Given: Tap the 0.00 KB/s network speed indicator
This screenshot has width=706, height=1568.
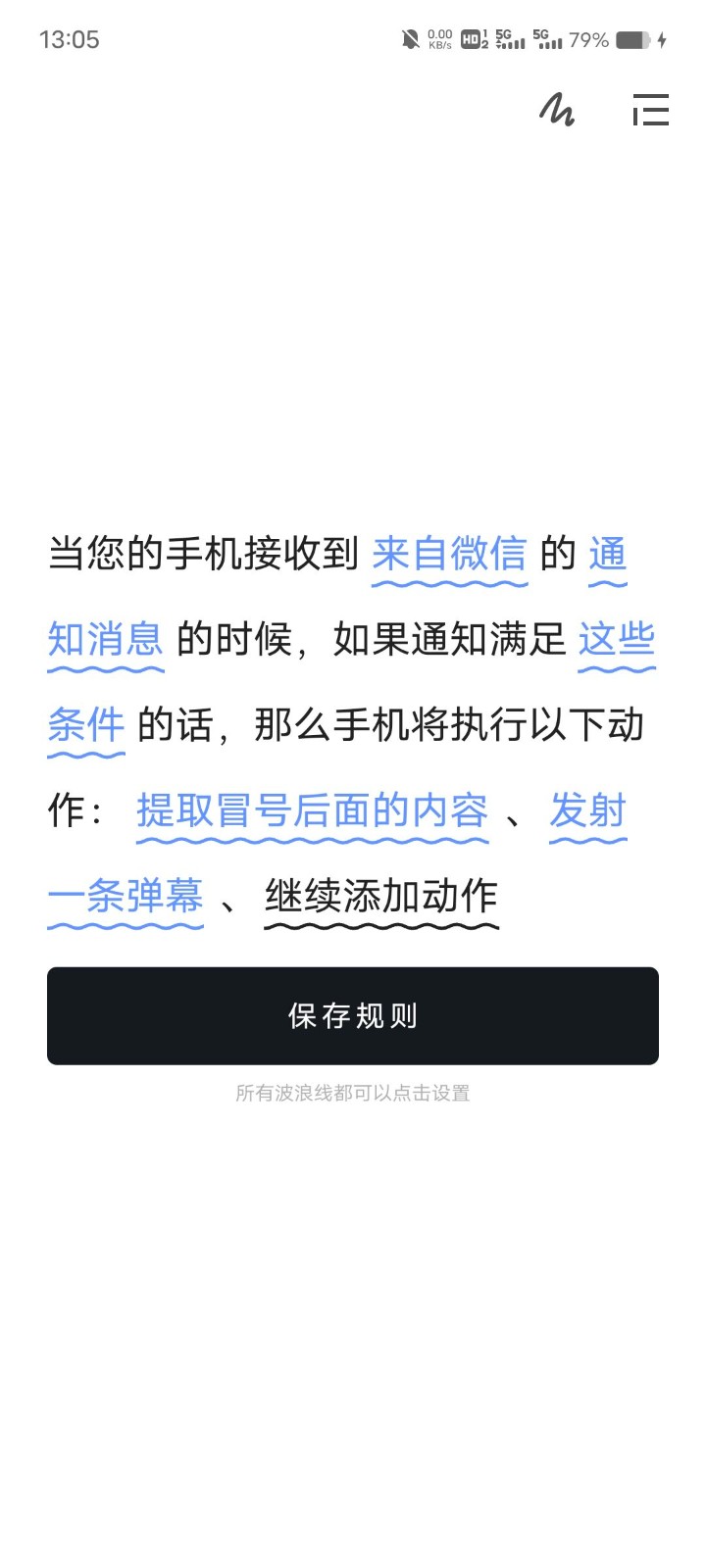Looking at the screenshot, I should [x=437, y=40].
